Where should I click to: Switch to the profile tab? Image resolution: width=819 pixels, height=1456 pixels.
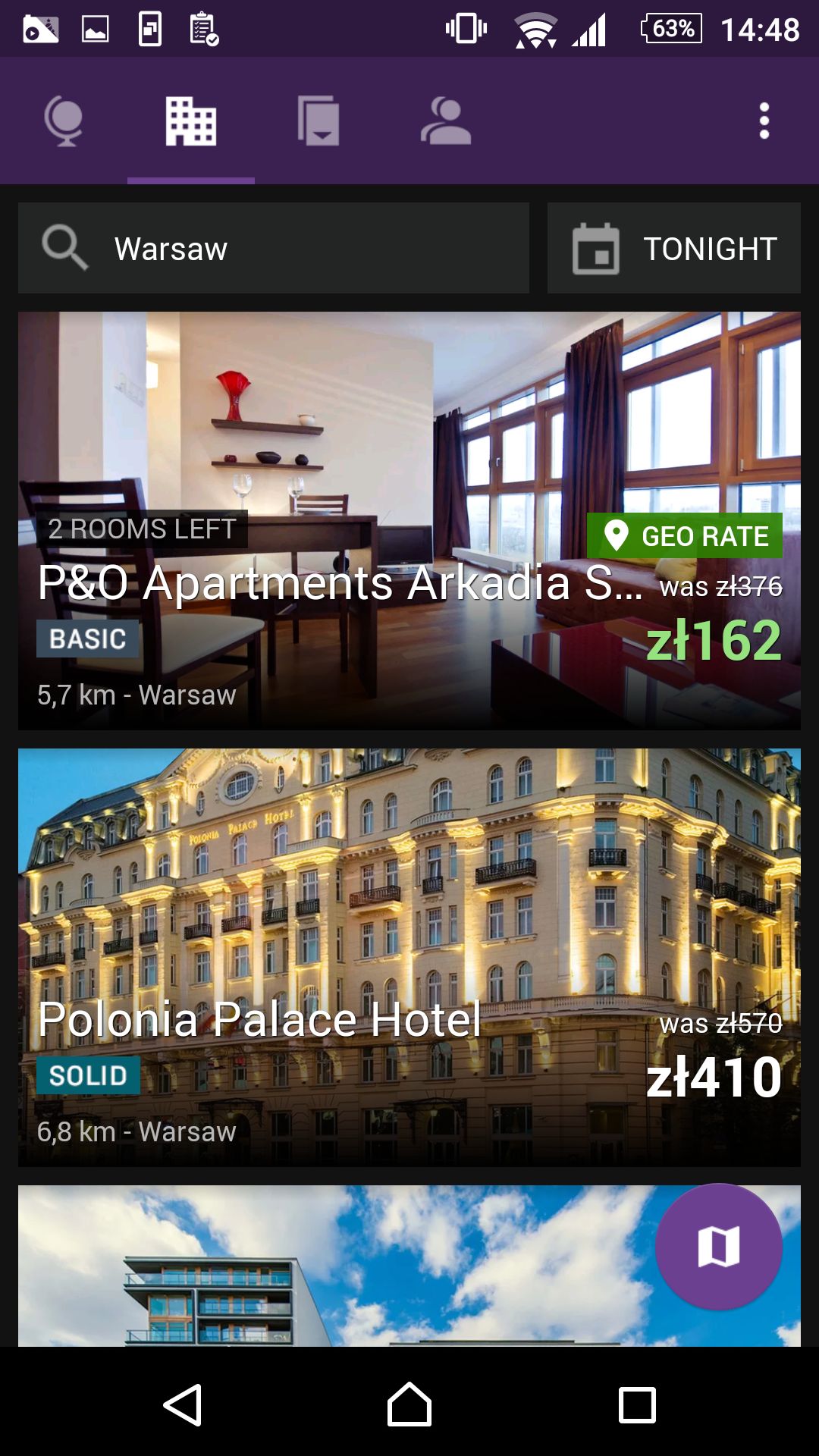tap(446, 121)
